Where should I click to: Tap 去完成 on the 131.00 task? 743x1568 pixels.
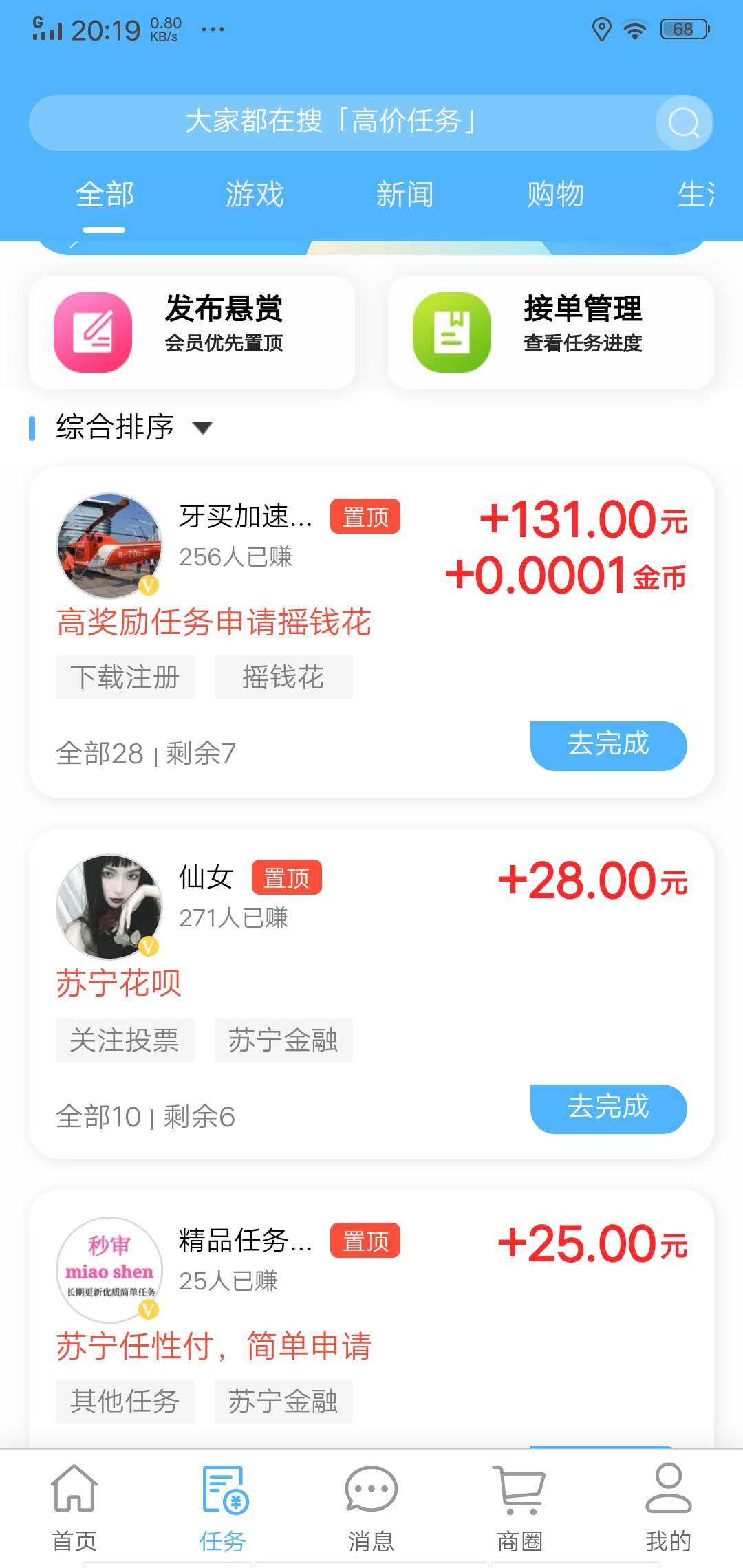coord(608,745)
